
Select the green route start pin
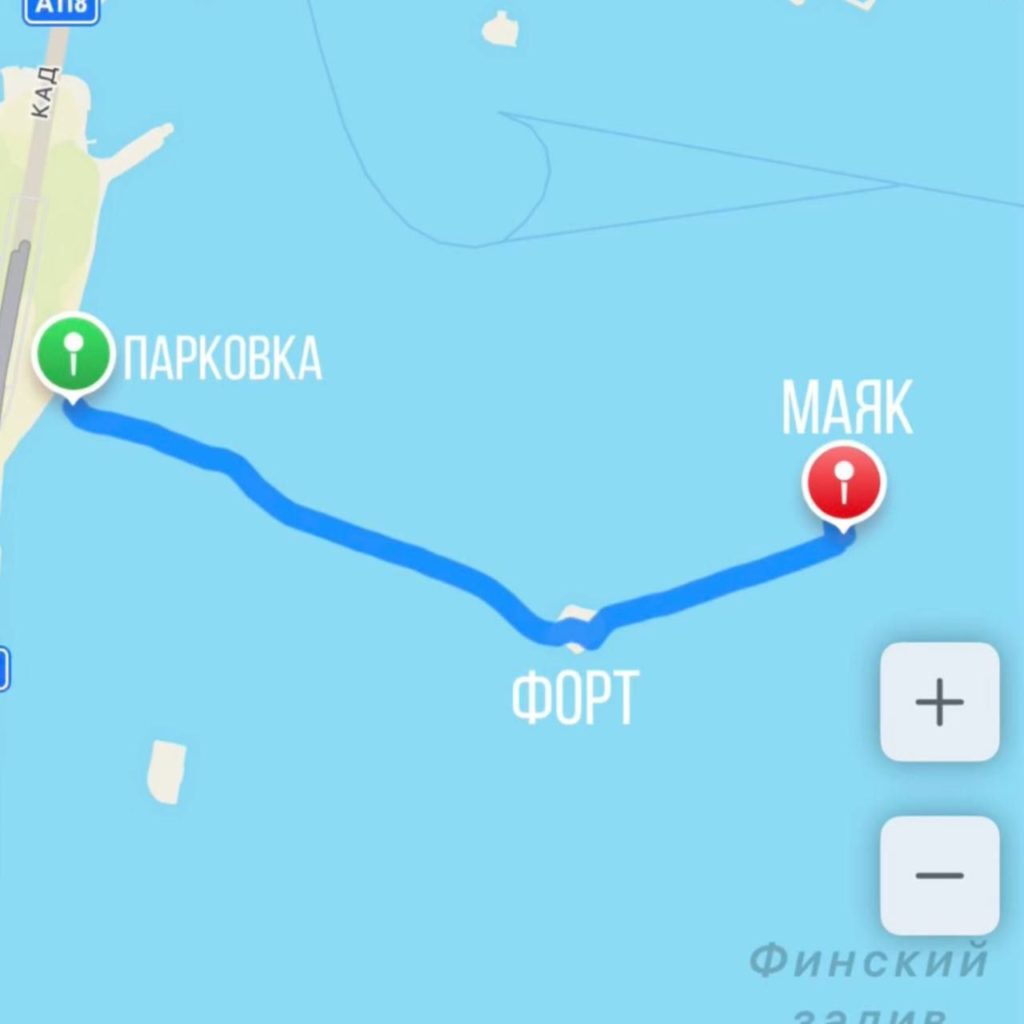73,354
